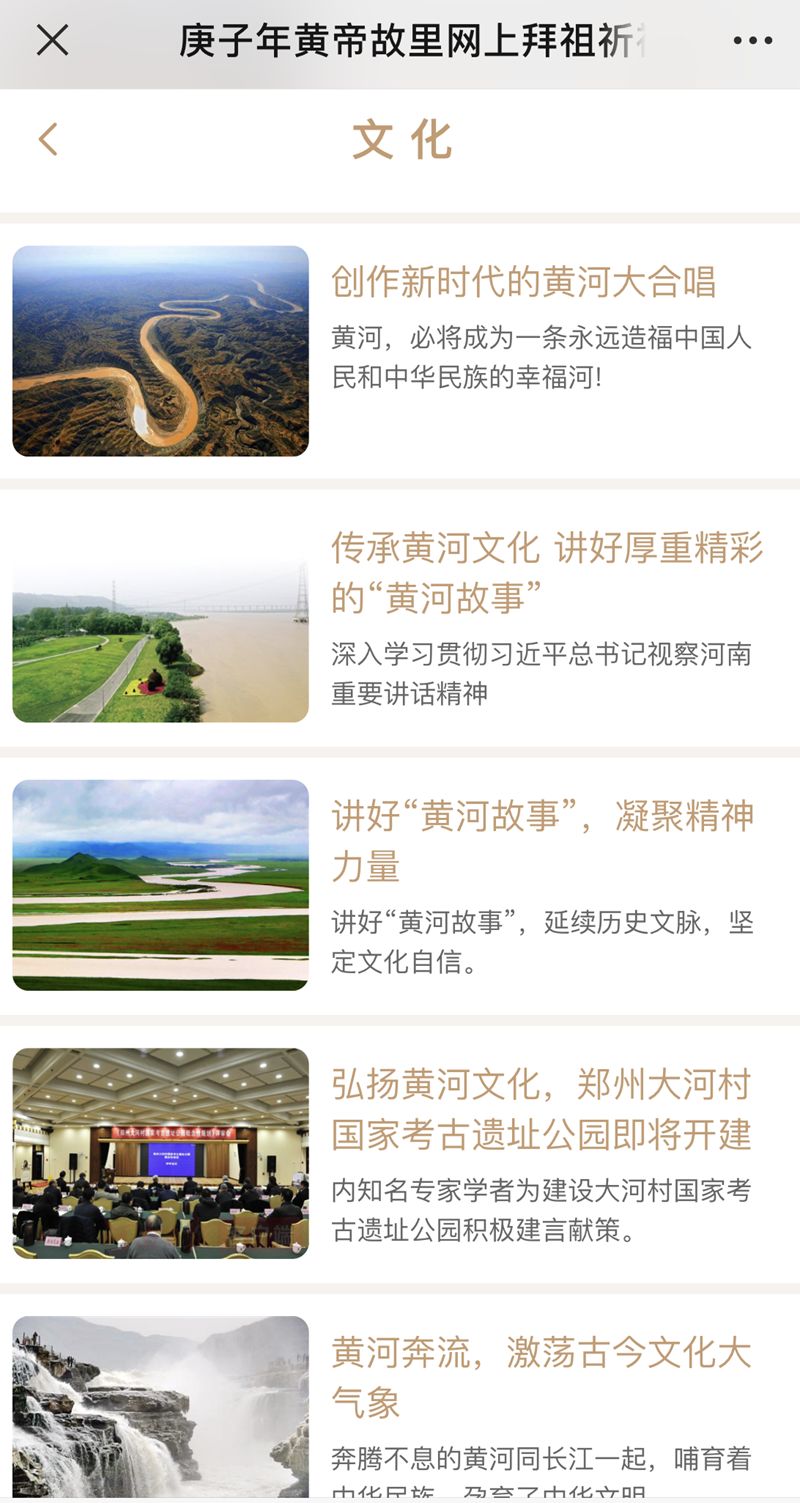This screenshot has width=800, height=1503.
Task: Close the webview with the X icon
Action: [x=52, y=40]
